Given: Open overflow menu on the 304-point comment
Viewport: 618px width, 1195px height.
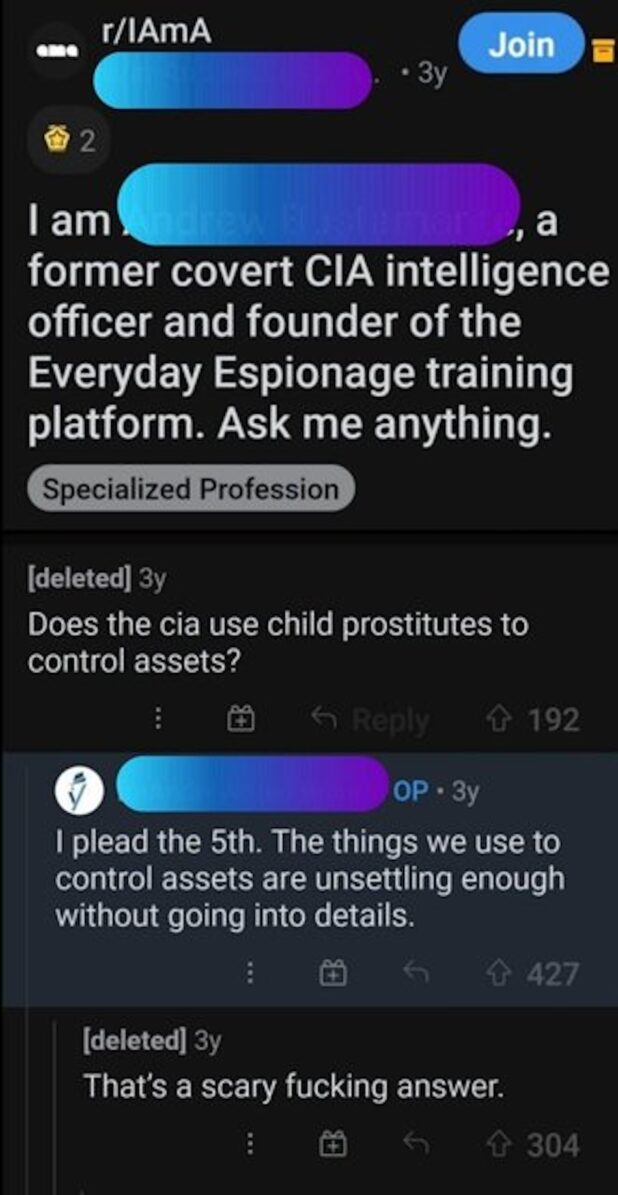Looking at the screenshot, I should point(256,1145).
